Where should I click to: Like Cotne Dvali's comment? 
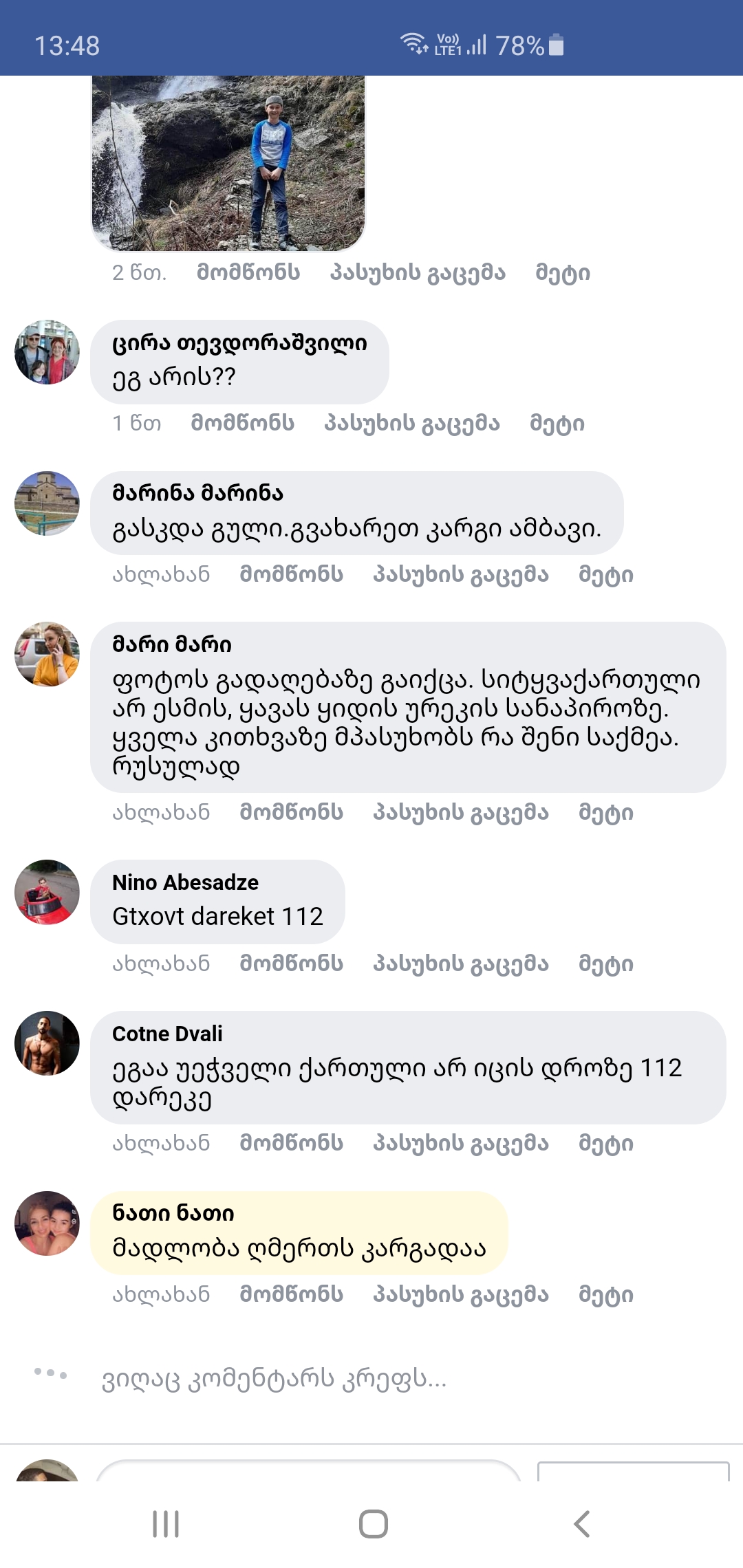click(x=291, y=1143)
